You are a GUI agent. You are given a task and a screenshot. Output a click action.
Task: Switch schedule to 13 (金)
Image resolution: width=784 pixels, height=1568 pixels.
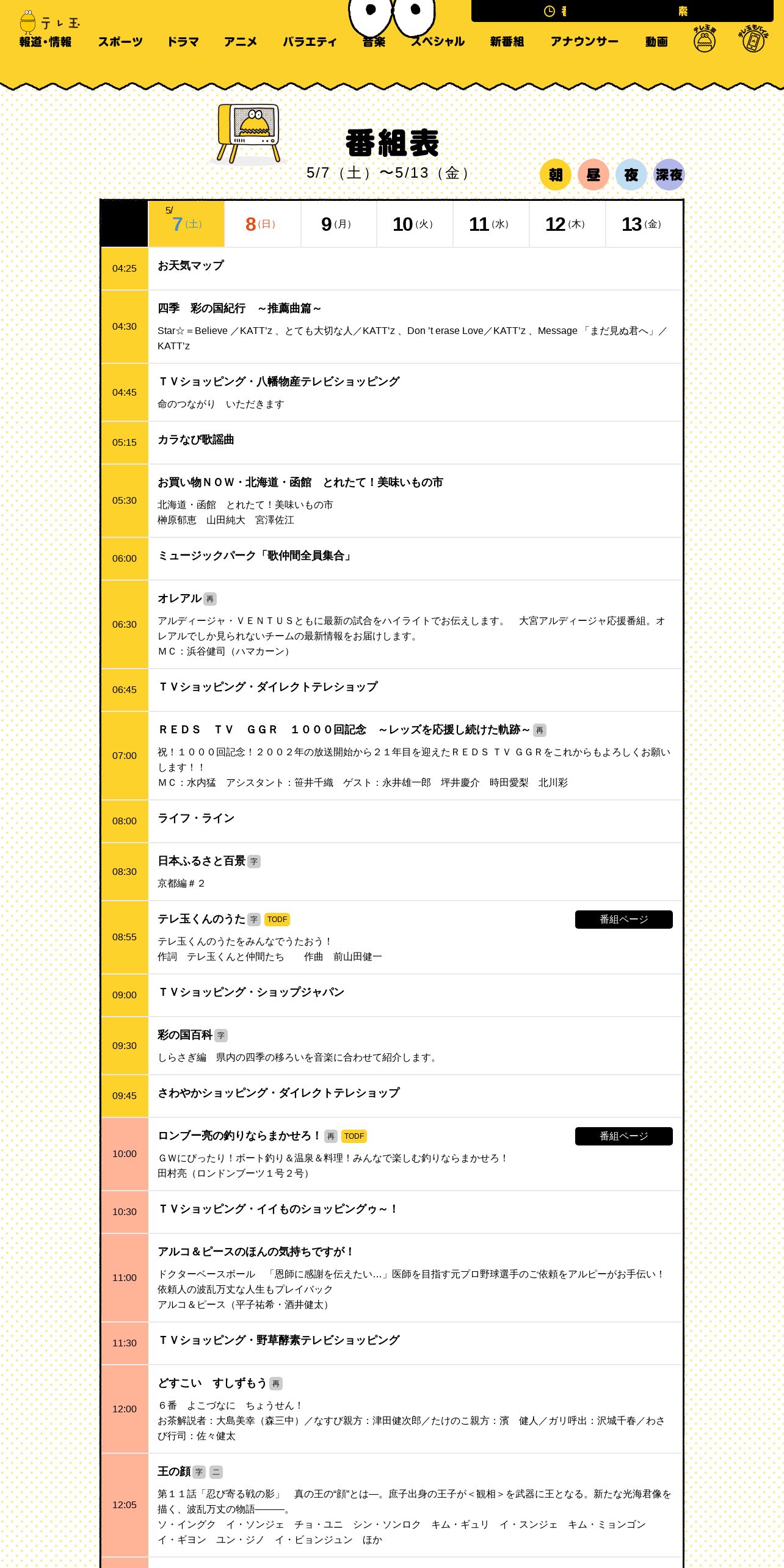(x=644, y=224)
